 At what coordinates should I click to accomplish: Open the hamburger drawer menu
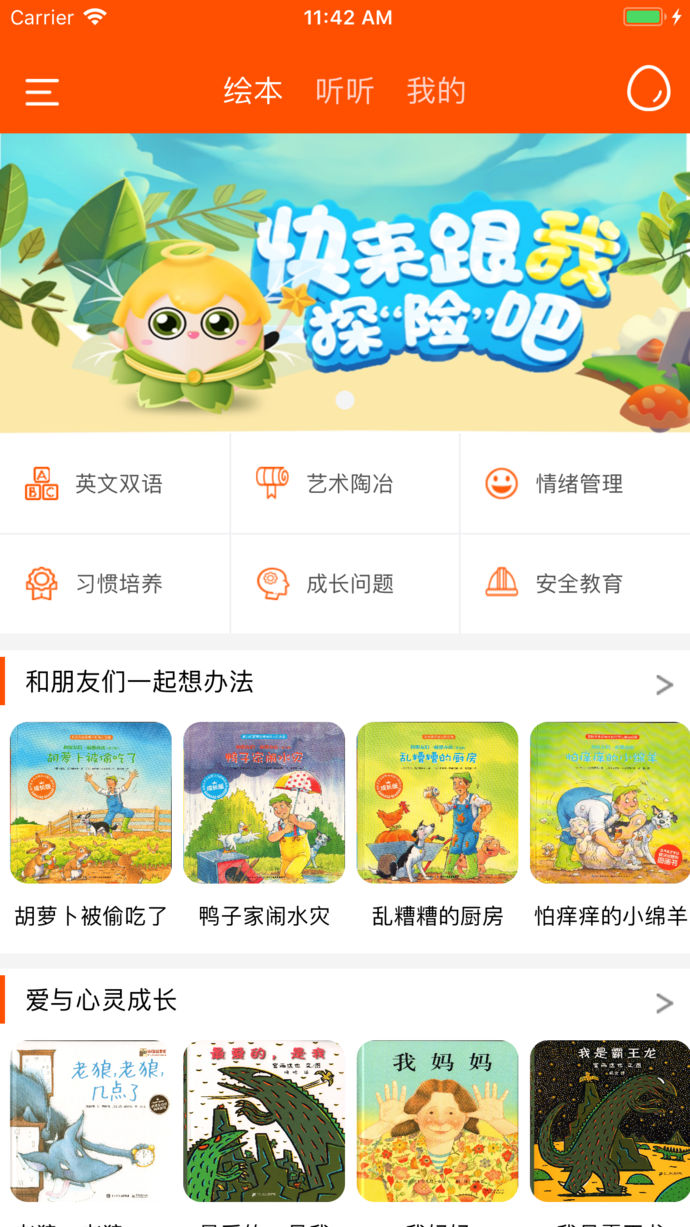pyautogui.click(x=42, y=92)
